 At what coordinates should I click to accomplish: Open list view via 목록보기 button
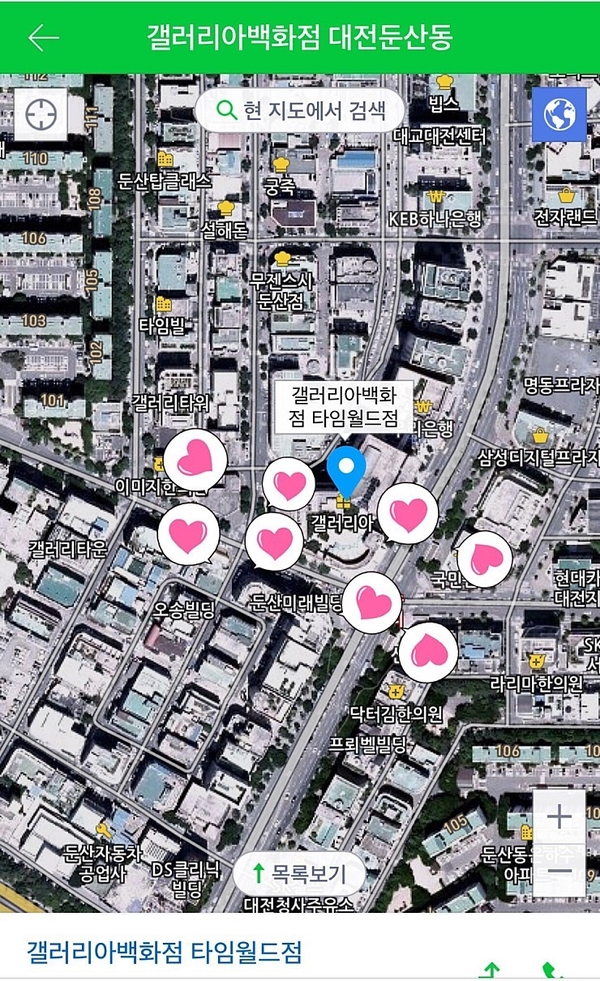coord(298,875)
